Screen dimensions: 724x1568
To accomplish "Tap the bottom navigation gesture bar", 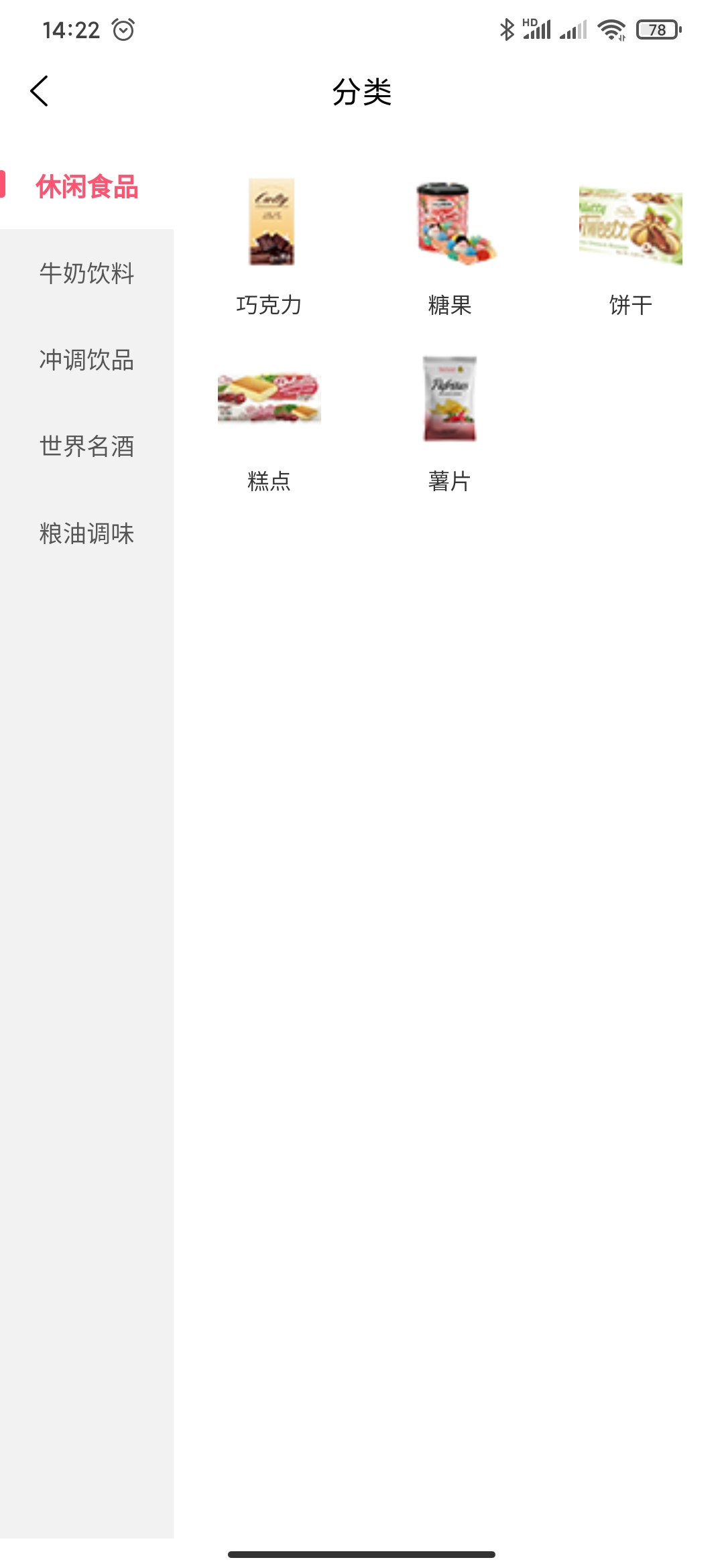I will tap(362, 1555).
